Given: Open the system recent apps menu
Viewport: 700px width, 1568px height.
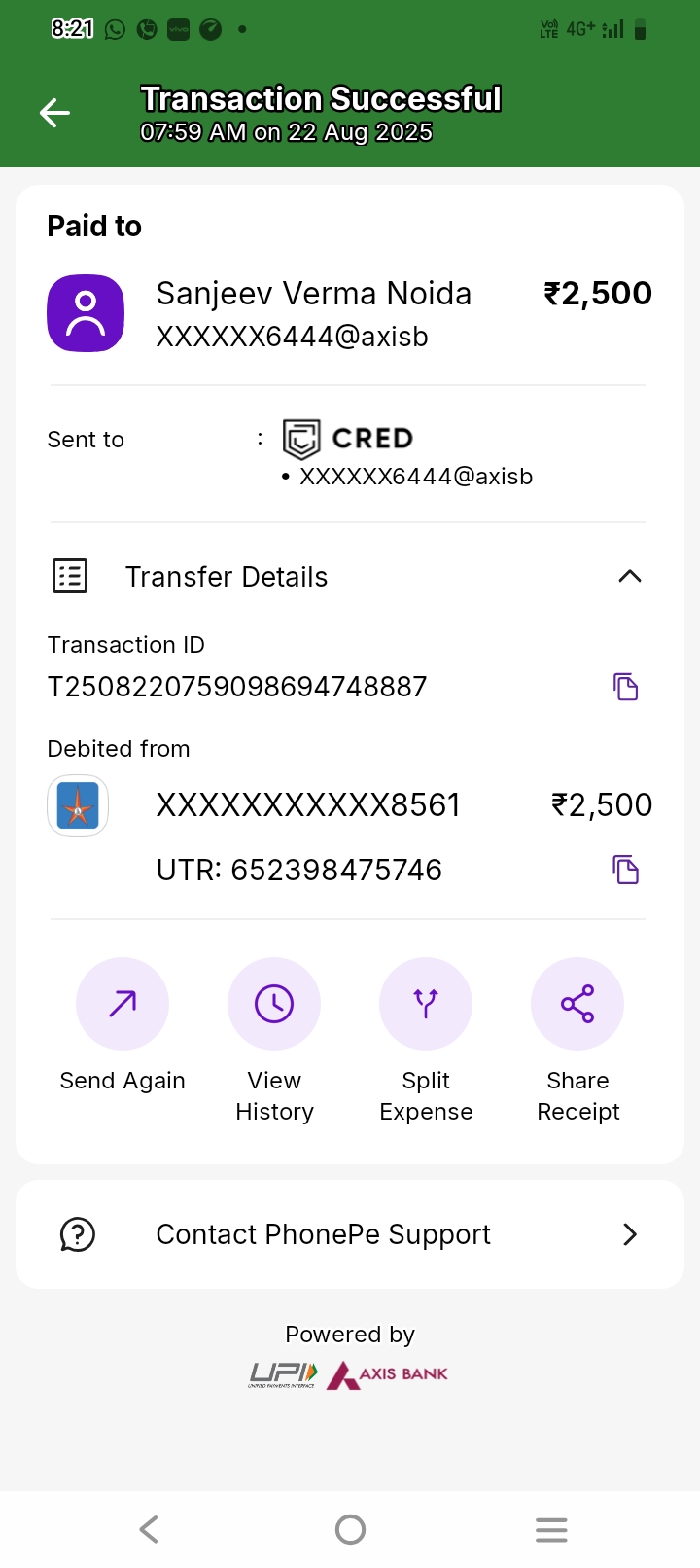Looking at the screenshot, I should point(551,1529).
